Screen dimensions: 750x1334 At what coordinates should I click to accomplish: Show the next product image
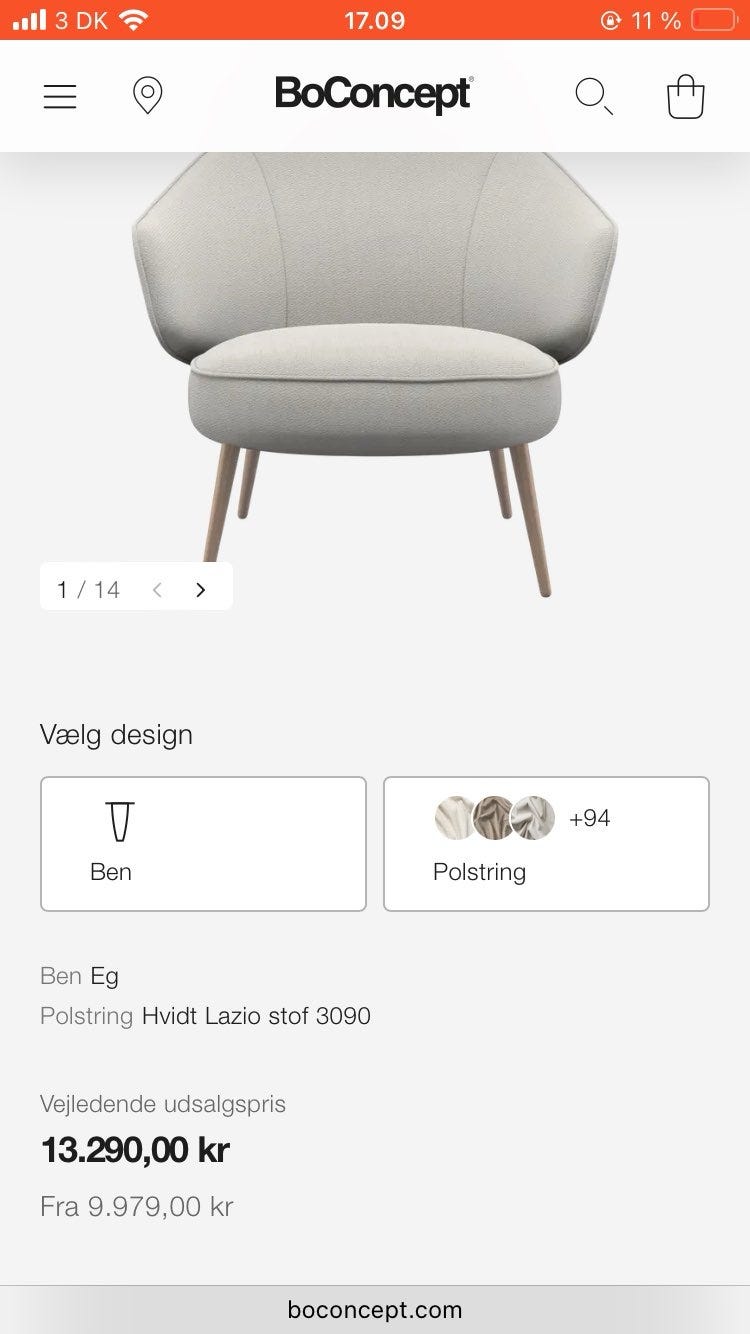point(201,589)
